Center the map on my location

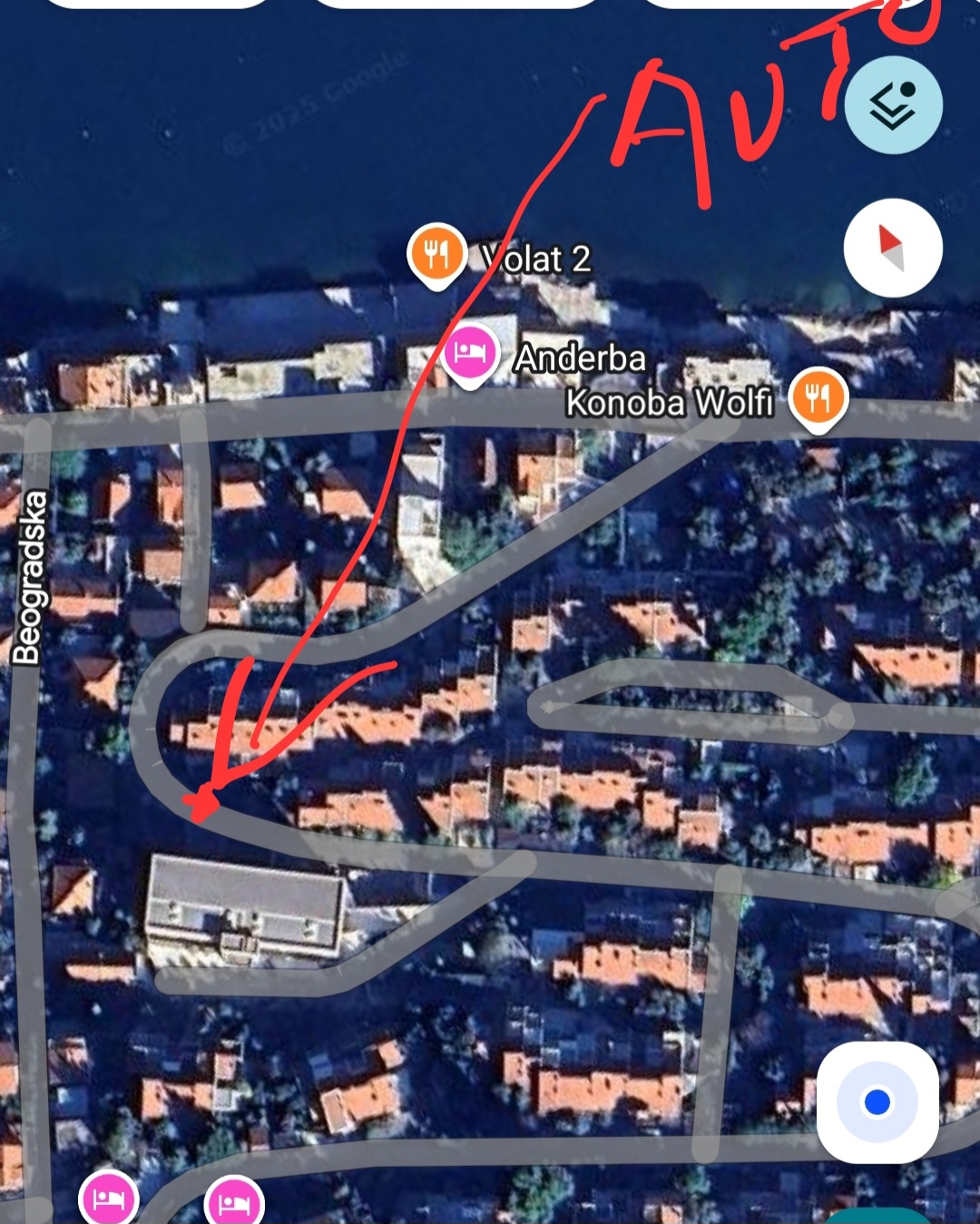point(877,1102)
